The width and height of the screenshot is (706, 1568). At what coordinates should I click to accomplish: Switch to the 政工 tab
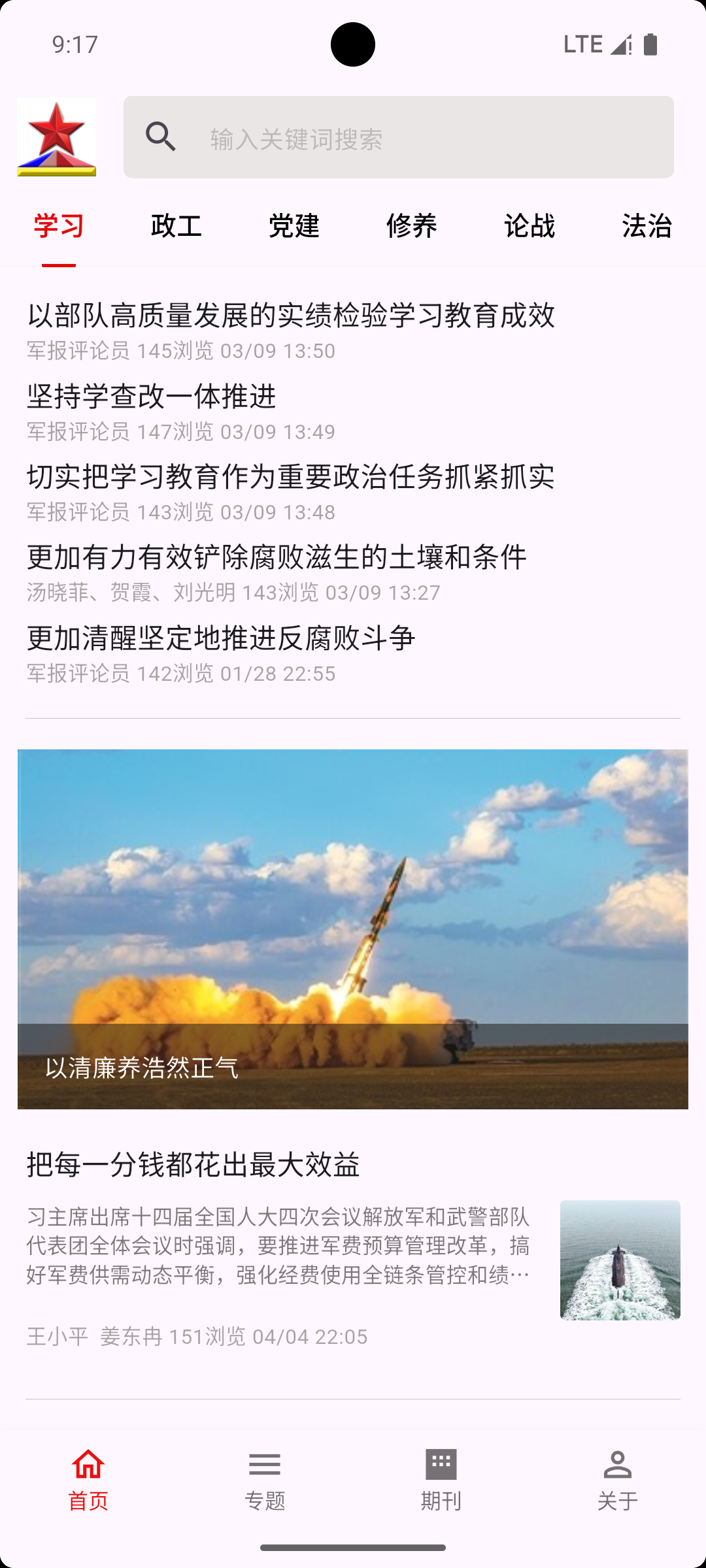pos(176,226)
